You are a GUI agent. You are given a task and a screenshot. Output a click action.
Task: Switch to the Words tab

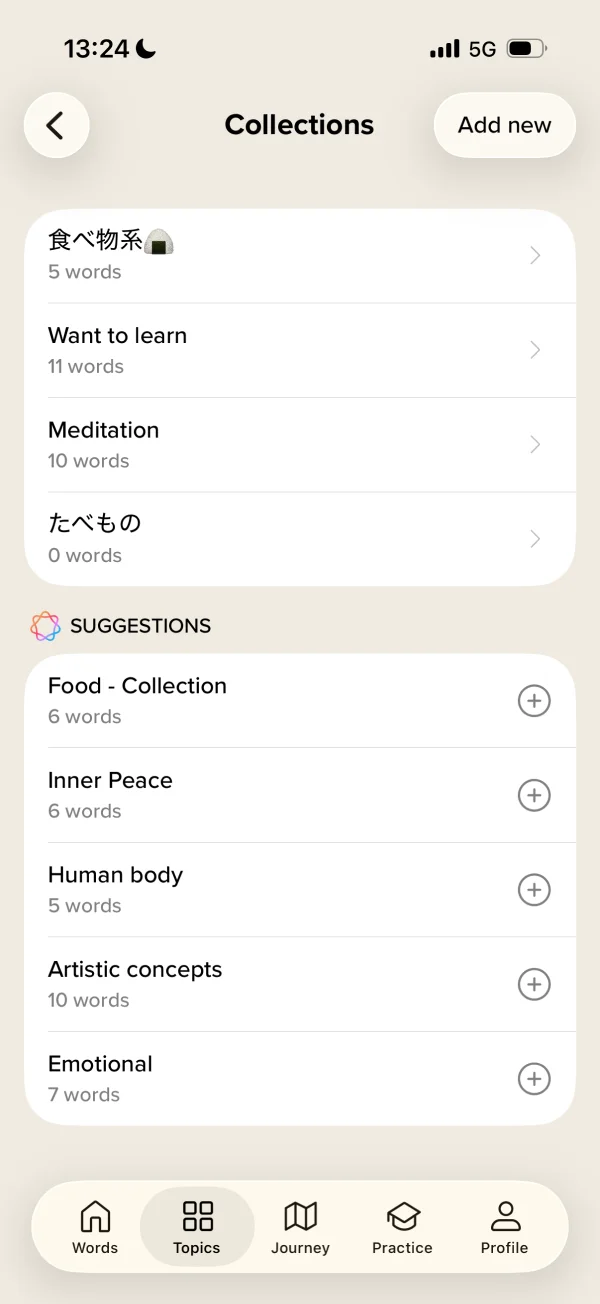pyautogui.click(x=95, y=1227)
